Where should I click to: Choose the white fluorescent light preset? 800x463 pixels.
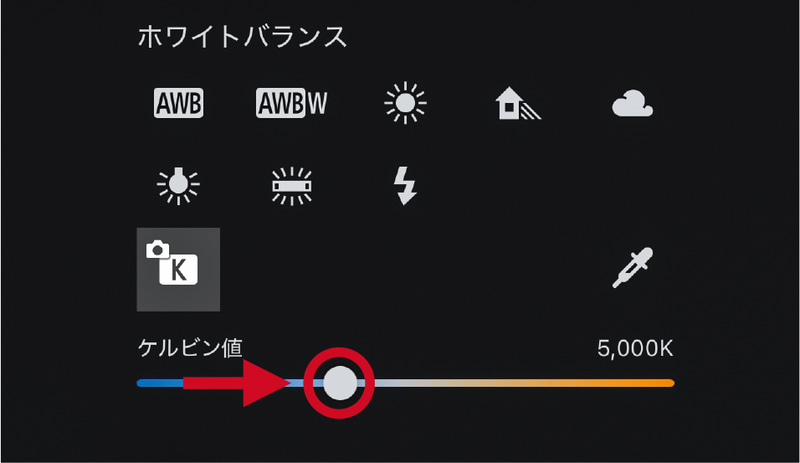(x=292, y=185)
